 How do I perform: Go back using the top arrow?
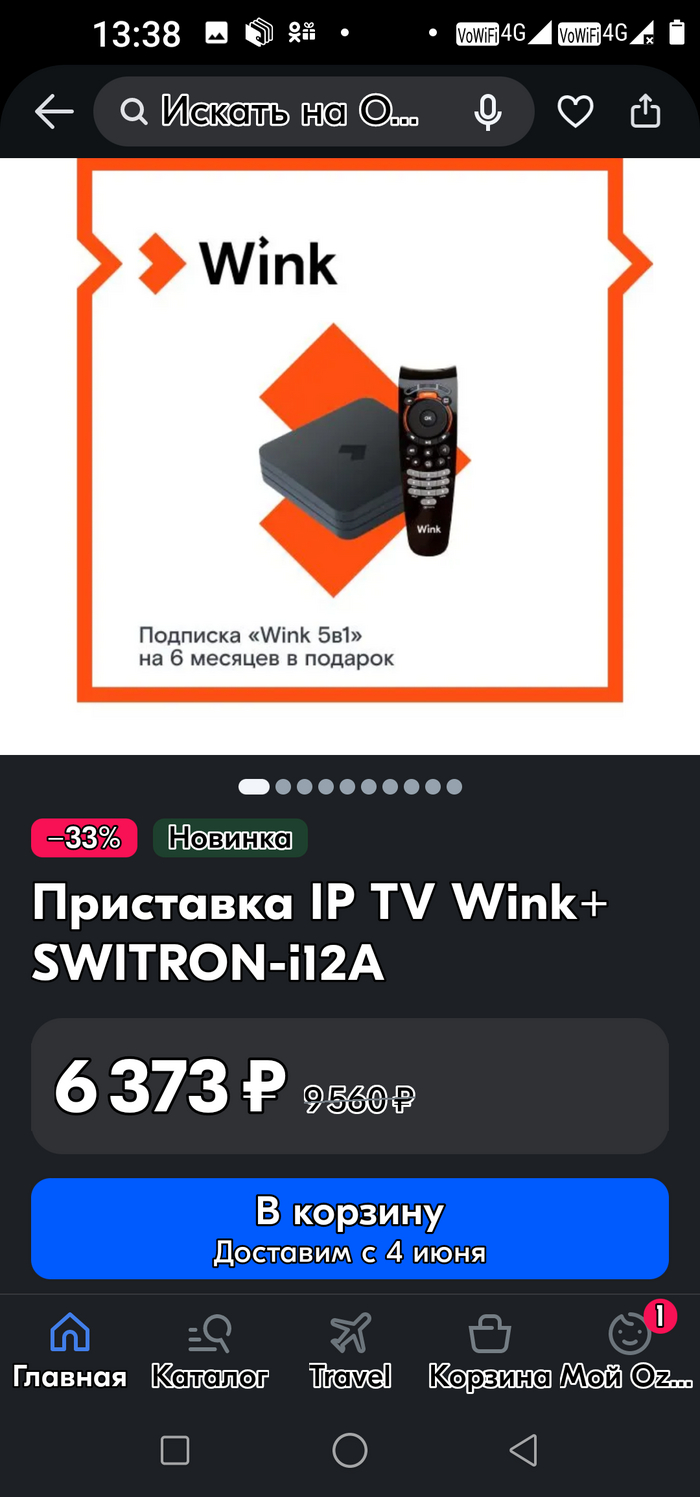click(x=54, y=112)
